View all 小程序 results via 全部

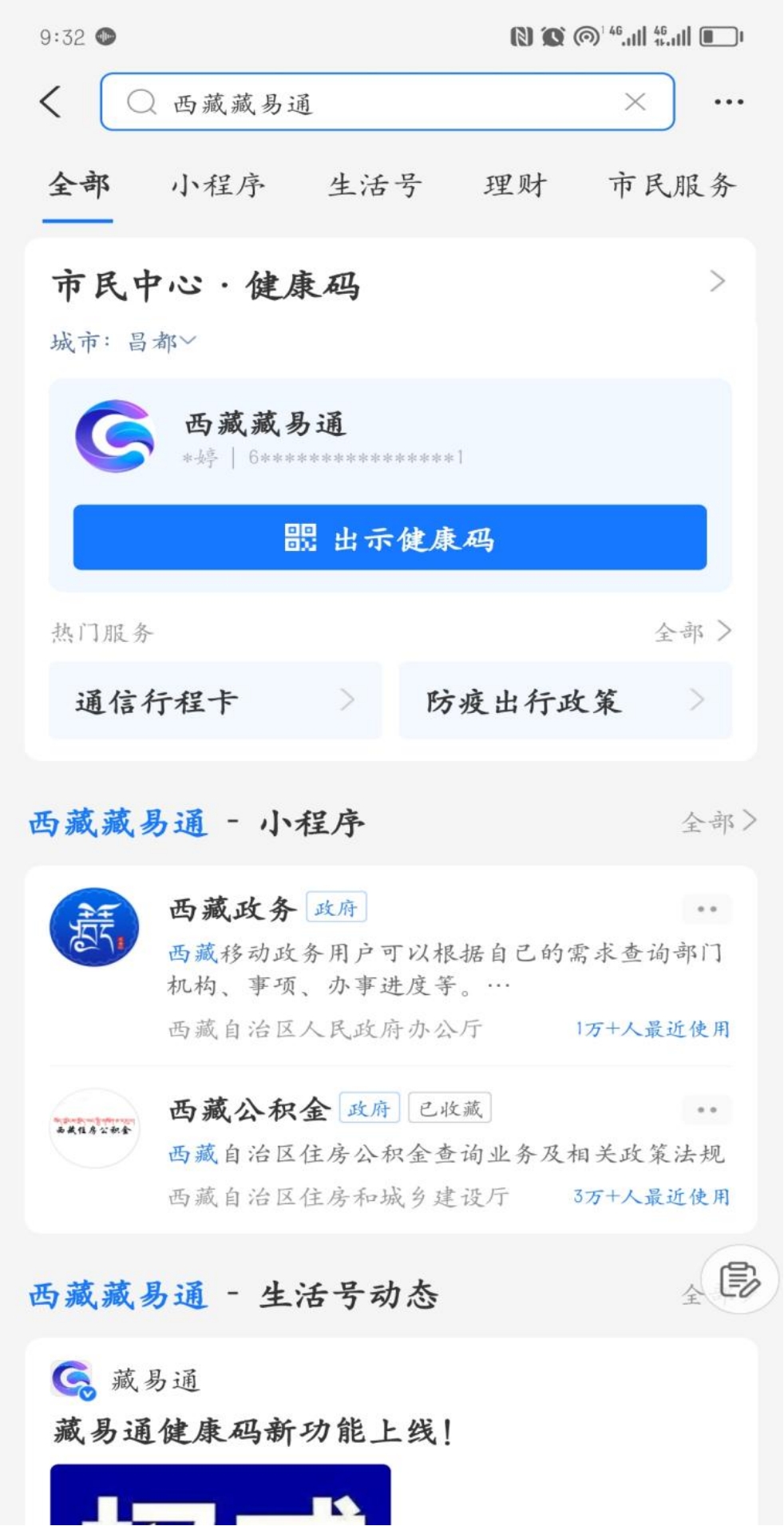(719, 821)
